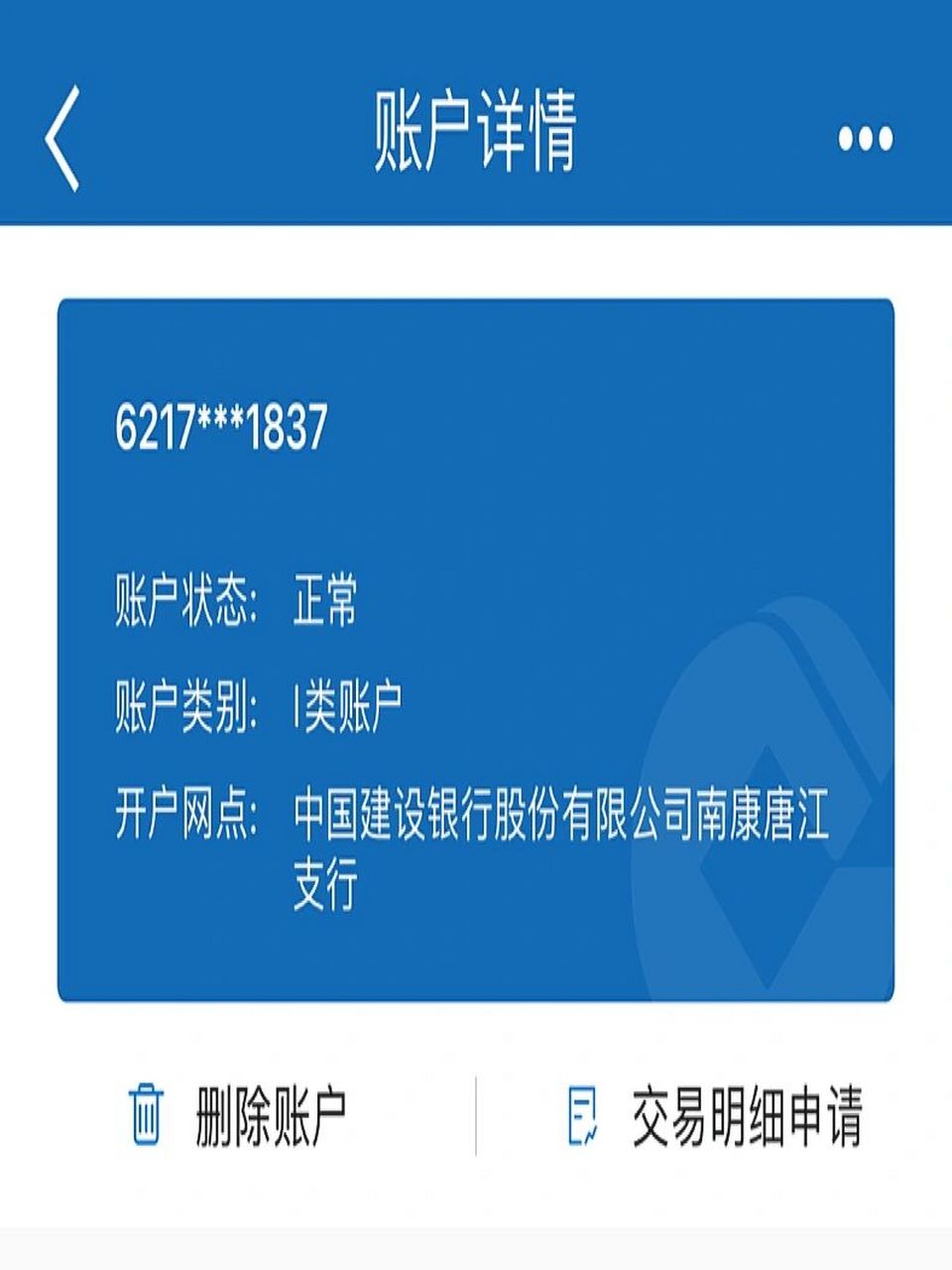Tap the divider between bottom actions
Viewport: 952px width, 1270px height.
[476, 1113]
